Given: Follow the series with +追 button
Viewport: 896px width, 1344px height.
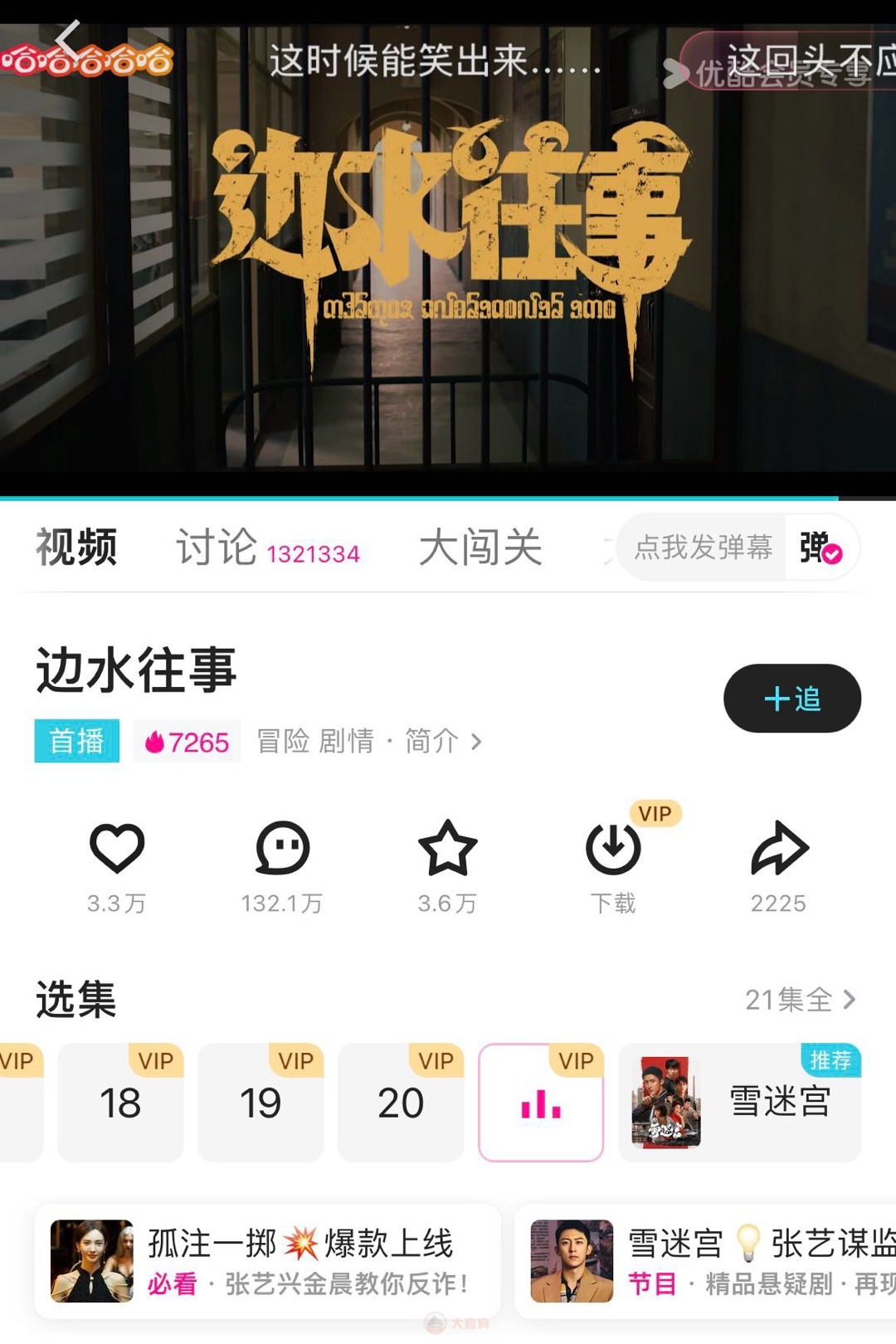Looking at the screenshot, I should pos(791,699).
